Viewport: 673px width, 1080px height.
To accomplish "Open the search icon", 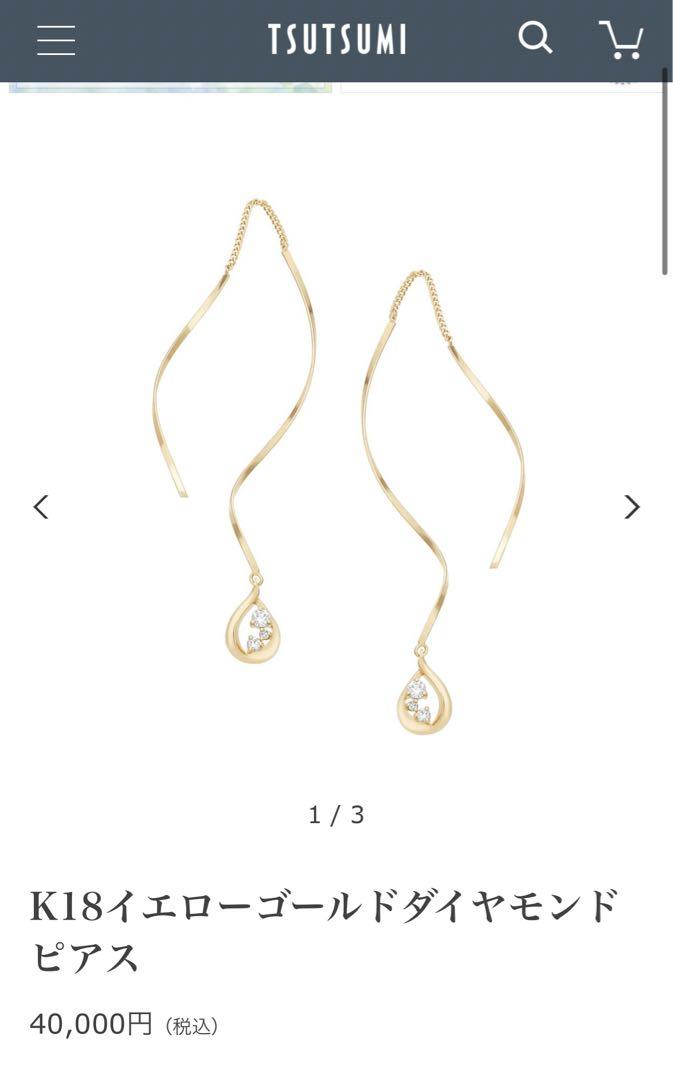I will (535, 39).
